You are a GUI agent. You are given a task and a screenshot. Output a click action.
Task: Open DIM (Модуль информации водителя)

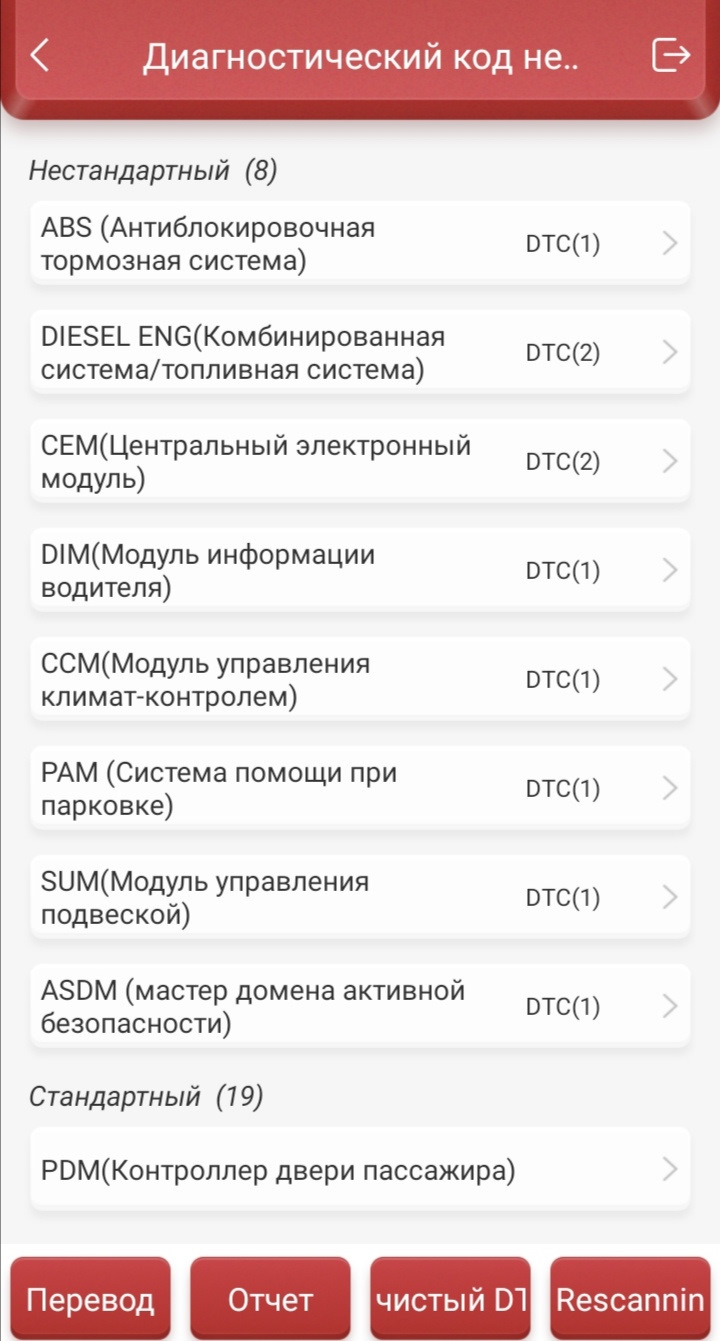[360, 571]
